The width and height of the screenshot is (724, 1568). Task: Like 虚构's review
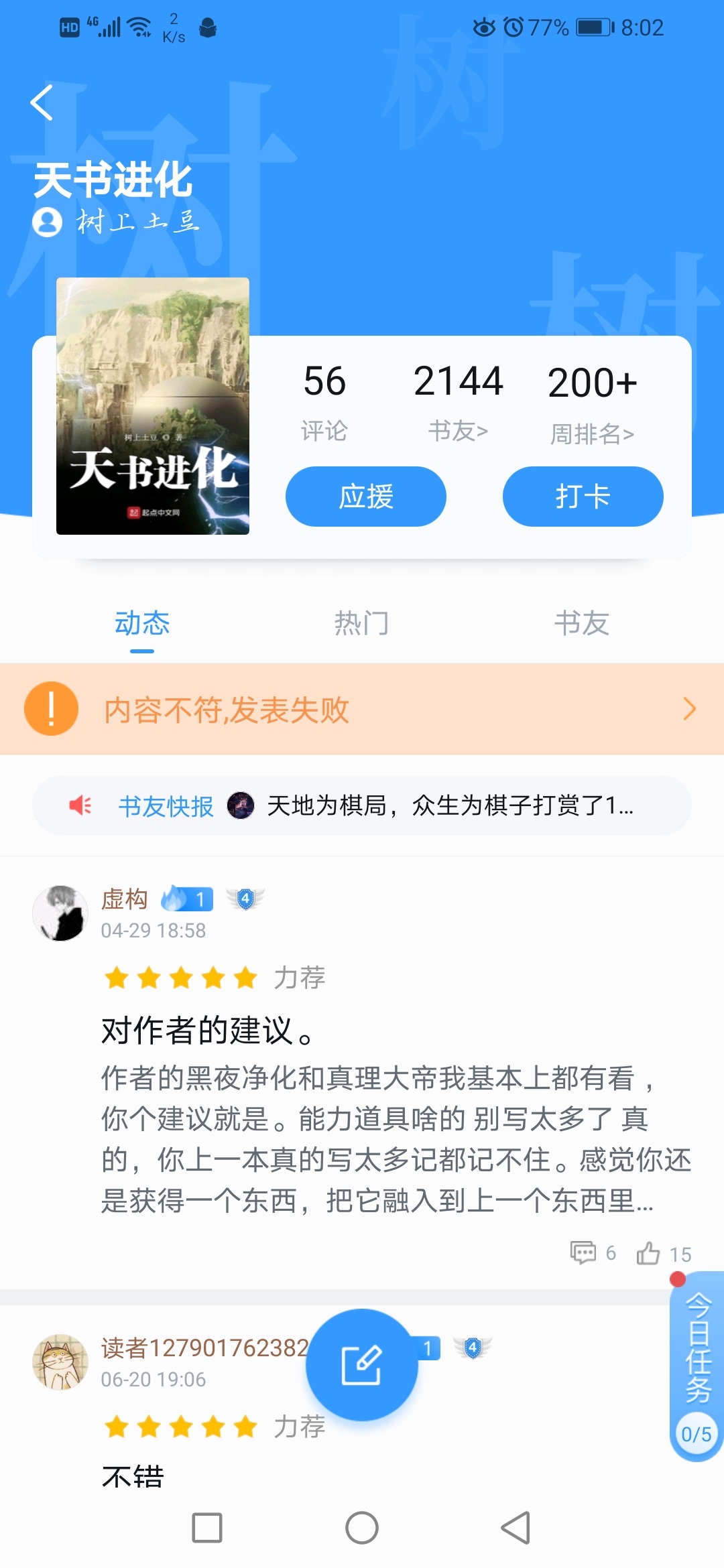[664, 1254]
